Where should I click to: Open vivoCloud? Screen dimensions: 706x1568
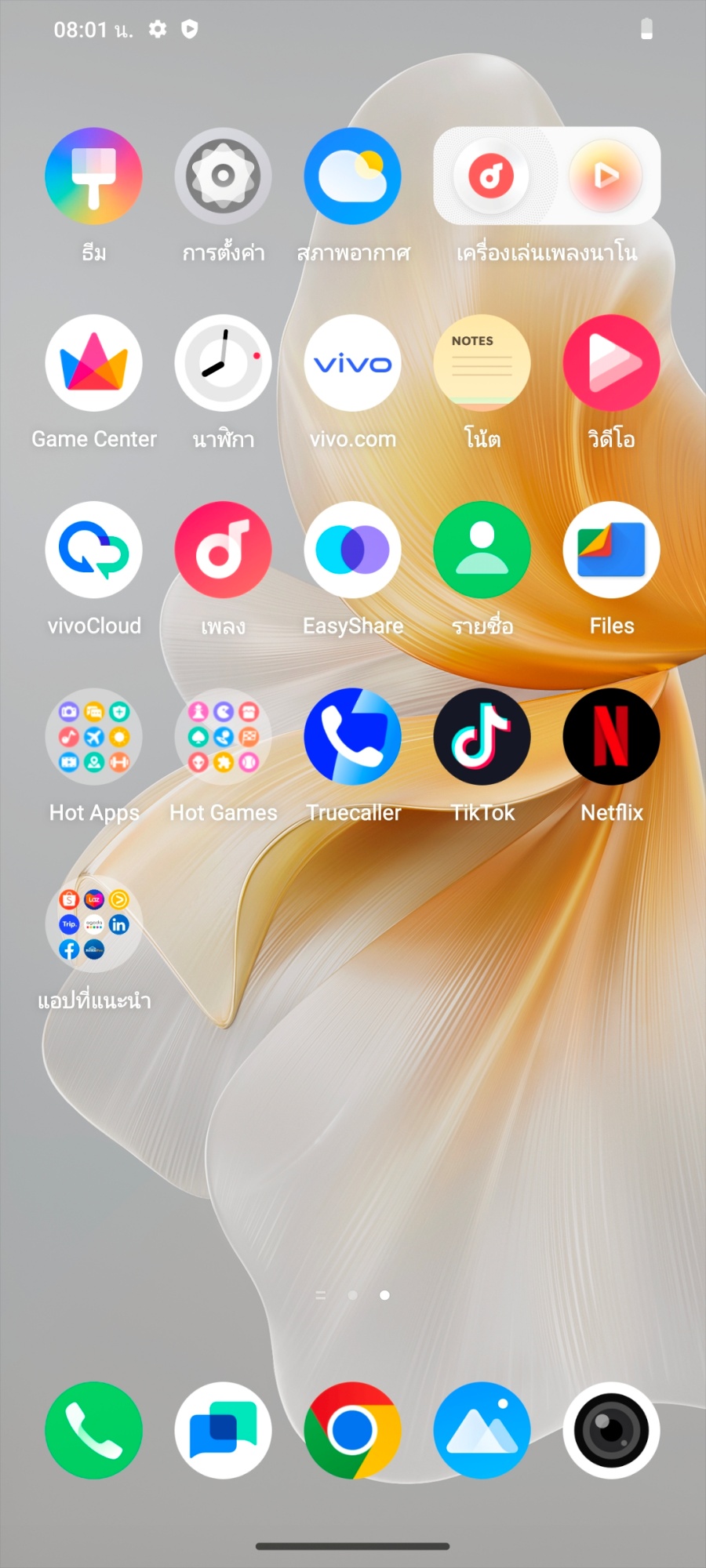click(x=94, y=550)
